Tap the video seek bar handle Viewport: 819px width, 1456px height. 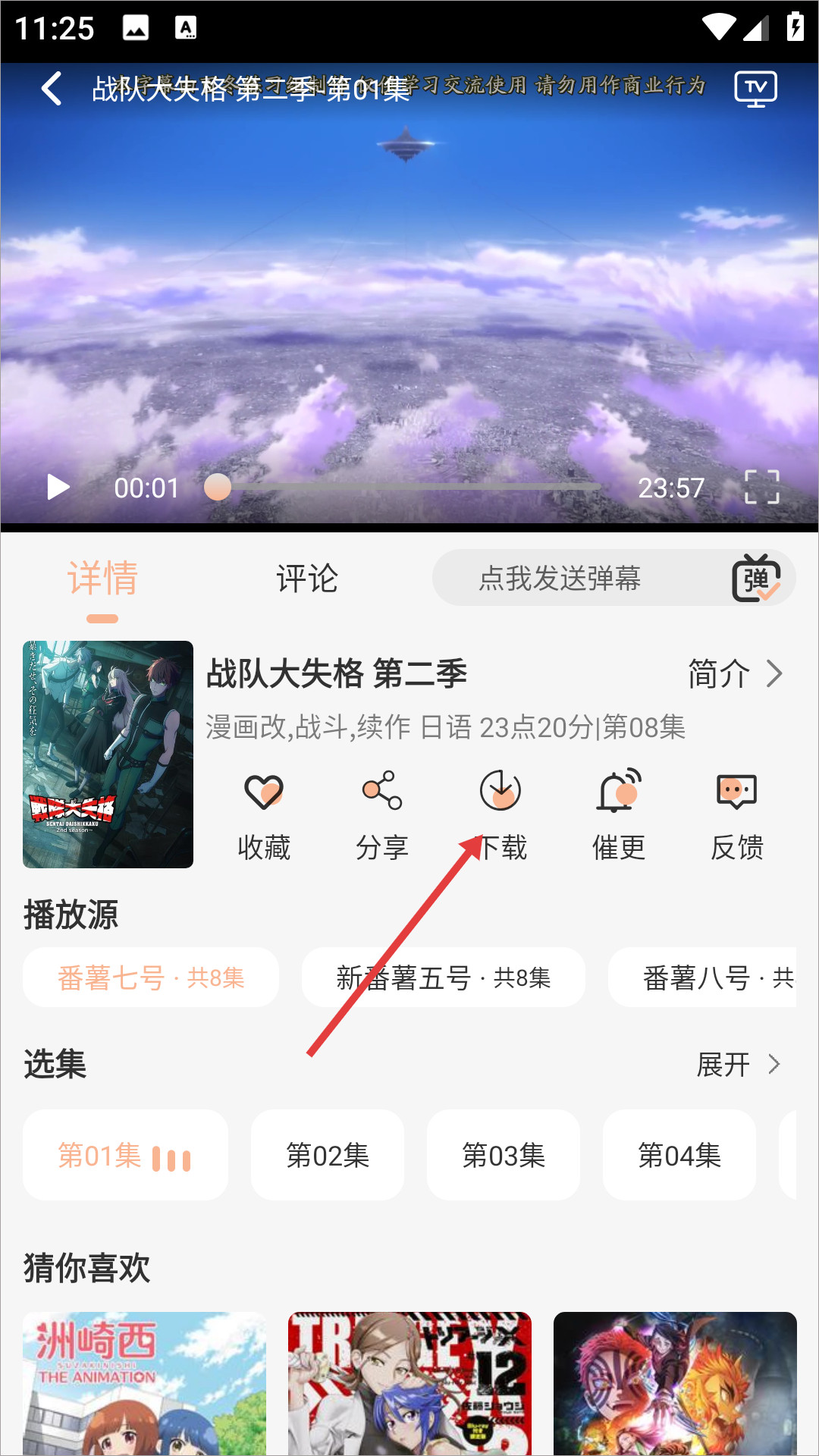coord(218,487)
